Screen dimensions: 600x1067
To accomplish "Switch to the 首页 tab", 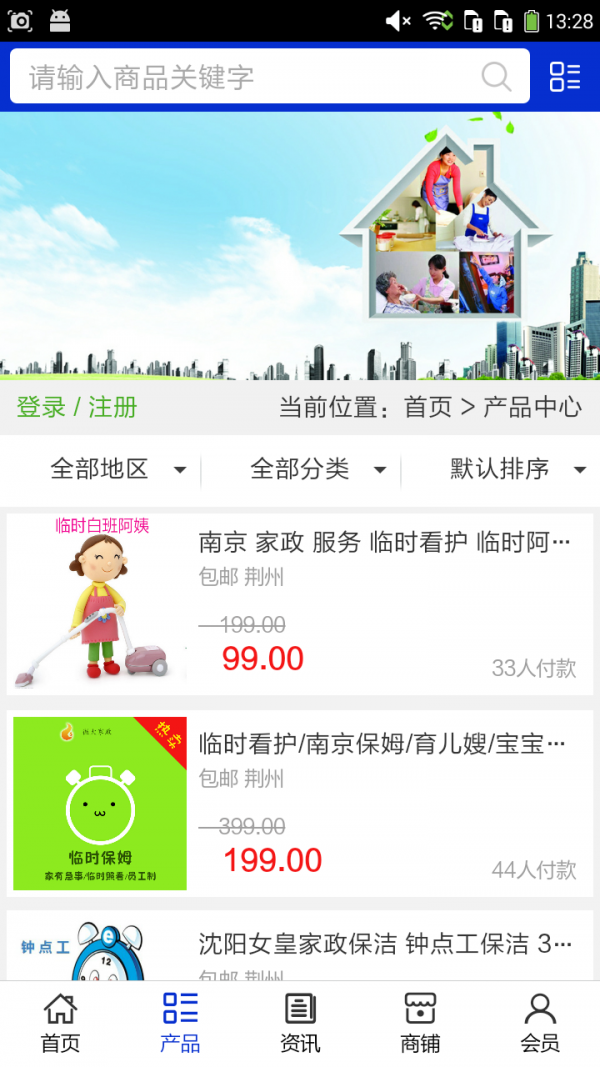I will [60, 1023].
